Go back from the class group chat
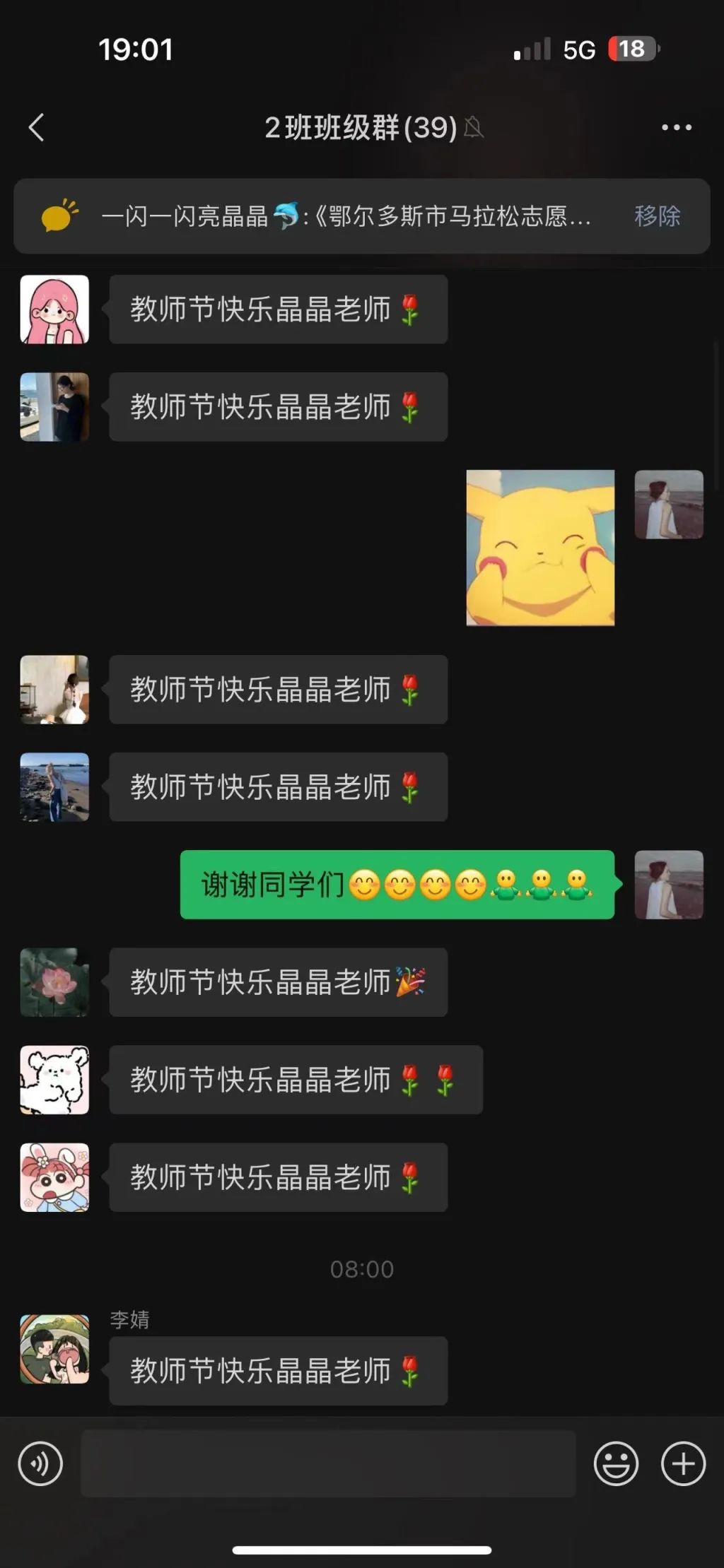The width and height of the screenshot is (724, 1568). tap(37, 128)
